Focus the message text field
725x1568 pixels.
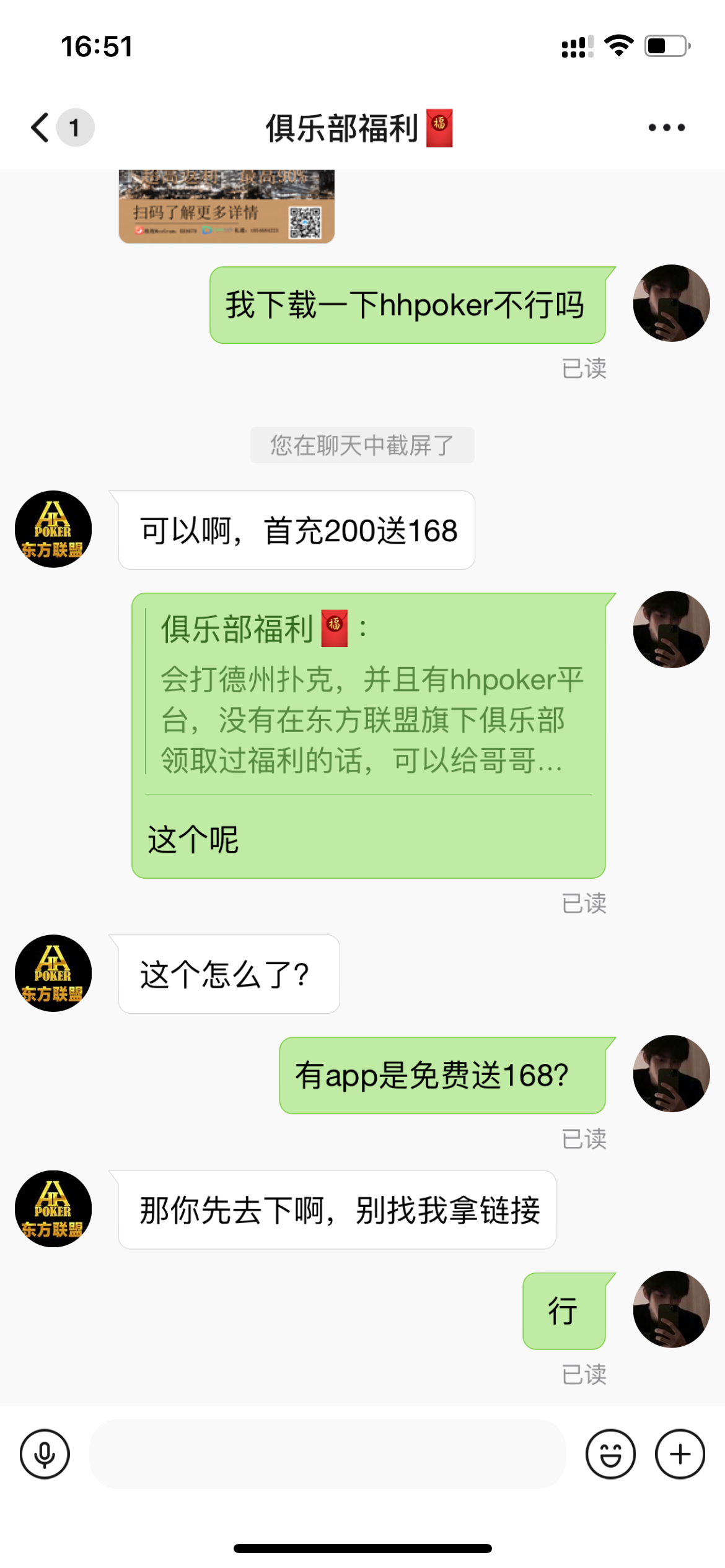click(x=327, y=1453)
